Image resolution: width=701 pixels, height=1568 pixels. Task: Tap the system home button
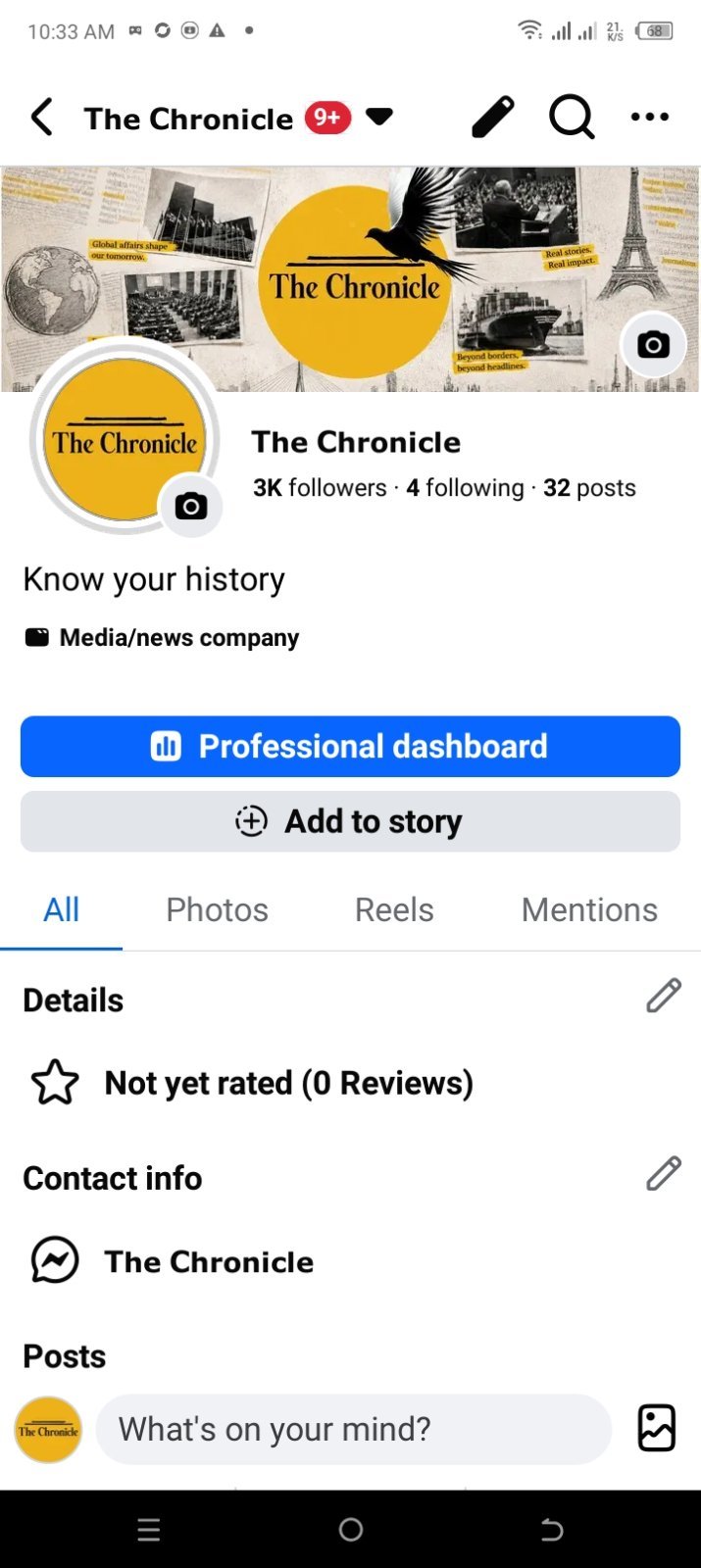(350, 1530)
